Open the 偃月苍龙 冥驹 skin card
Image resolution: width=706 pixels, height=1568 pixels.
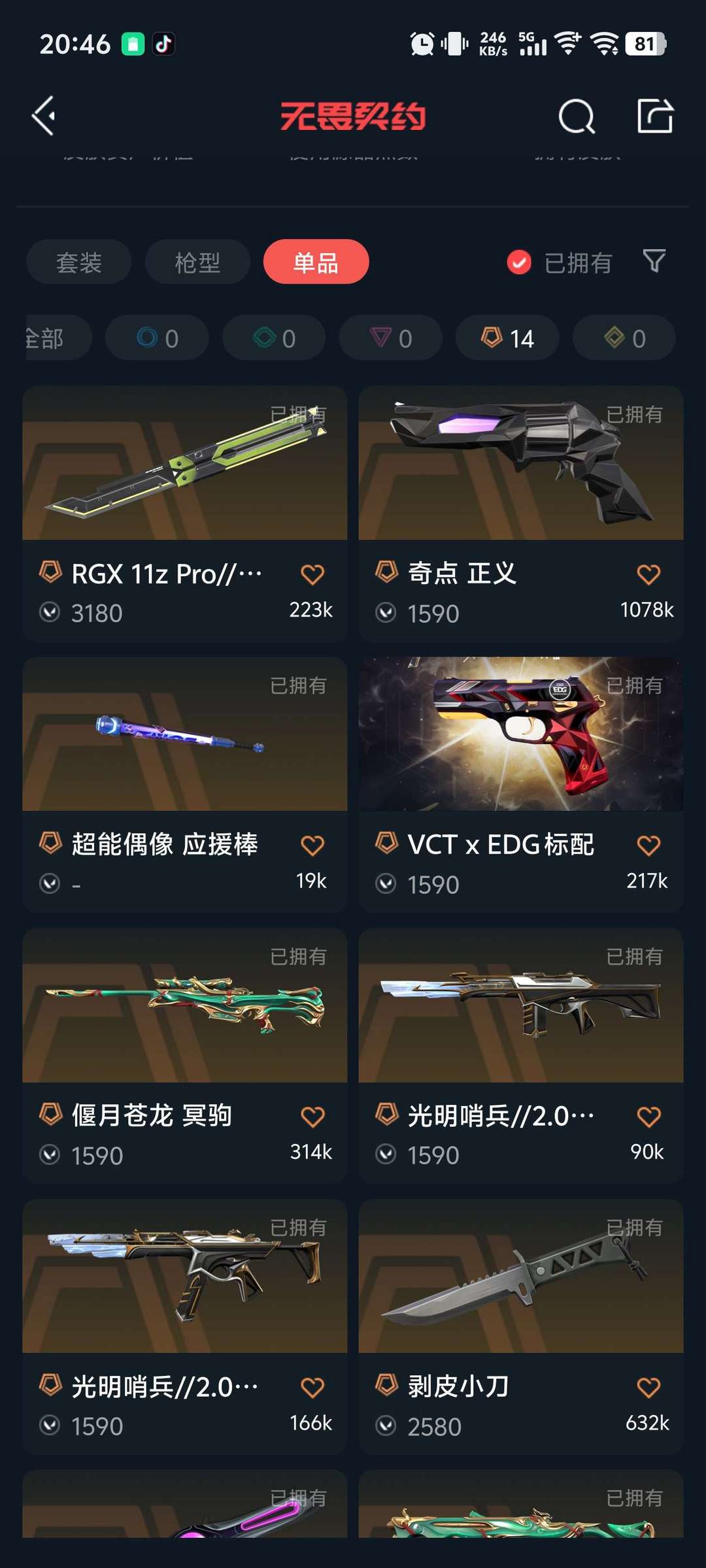click(184, 1056)
